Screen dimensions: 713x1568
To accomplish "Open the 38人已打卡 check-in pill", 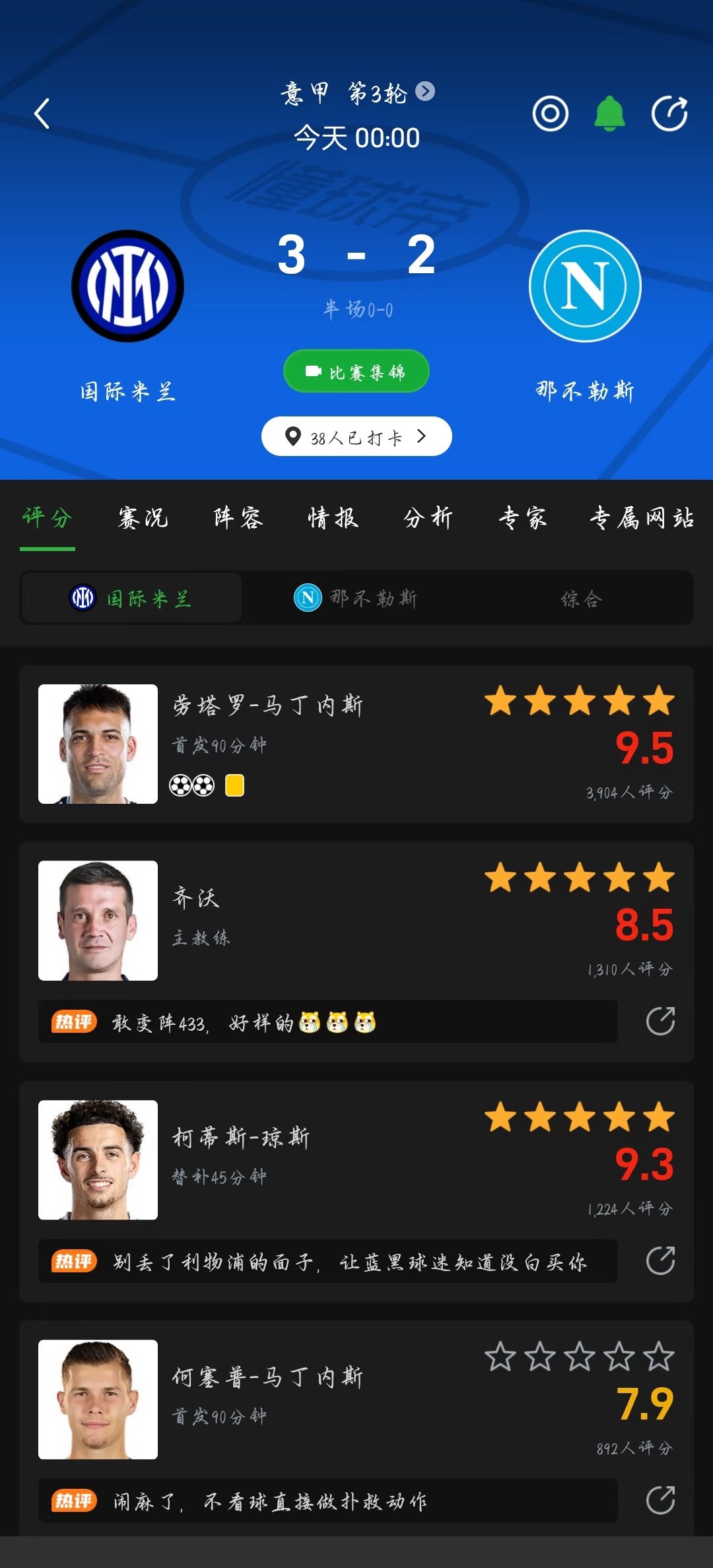I will 356,436.
